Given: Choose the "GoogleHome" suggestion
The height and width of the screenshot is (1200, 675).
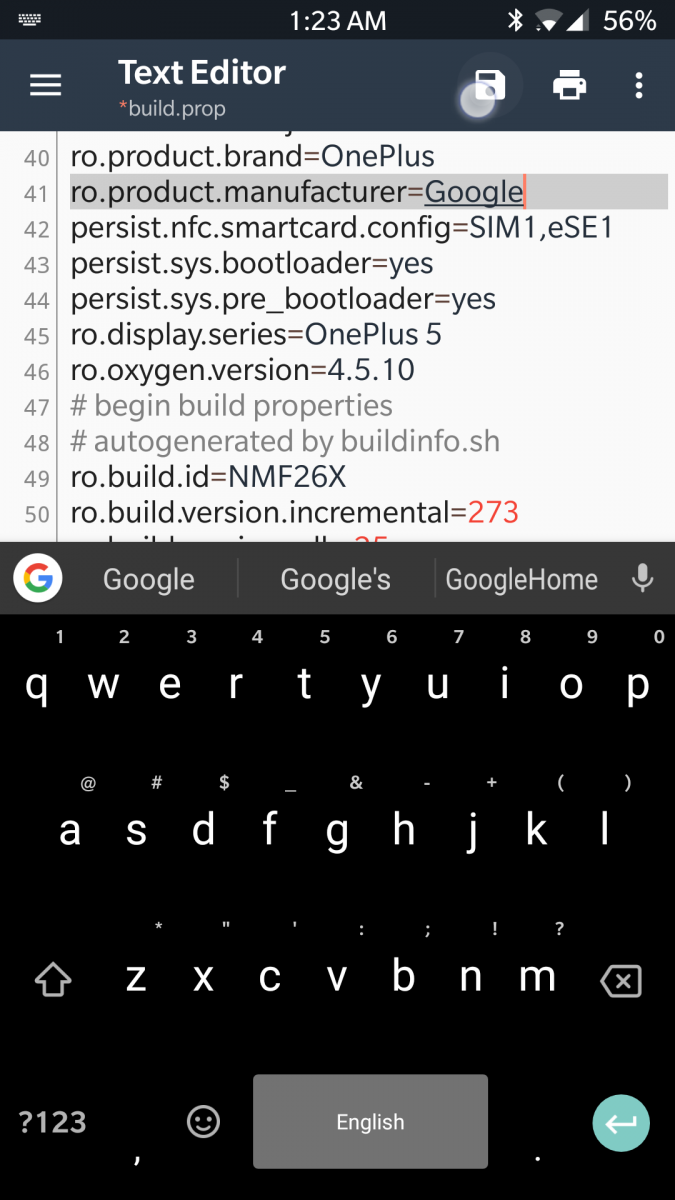Looking at the screenshot, I should [x=521, y=579].
